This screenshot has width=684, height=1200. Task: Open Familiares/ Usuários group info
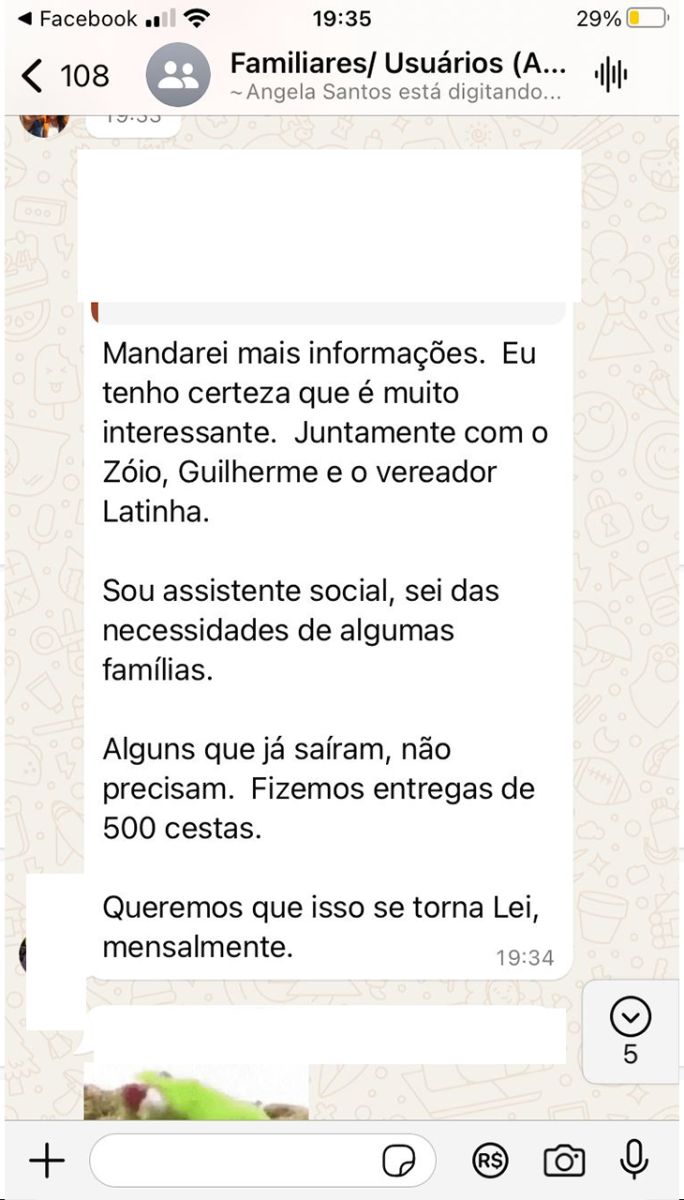pyautogui.click(x=398, y=76)
